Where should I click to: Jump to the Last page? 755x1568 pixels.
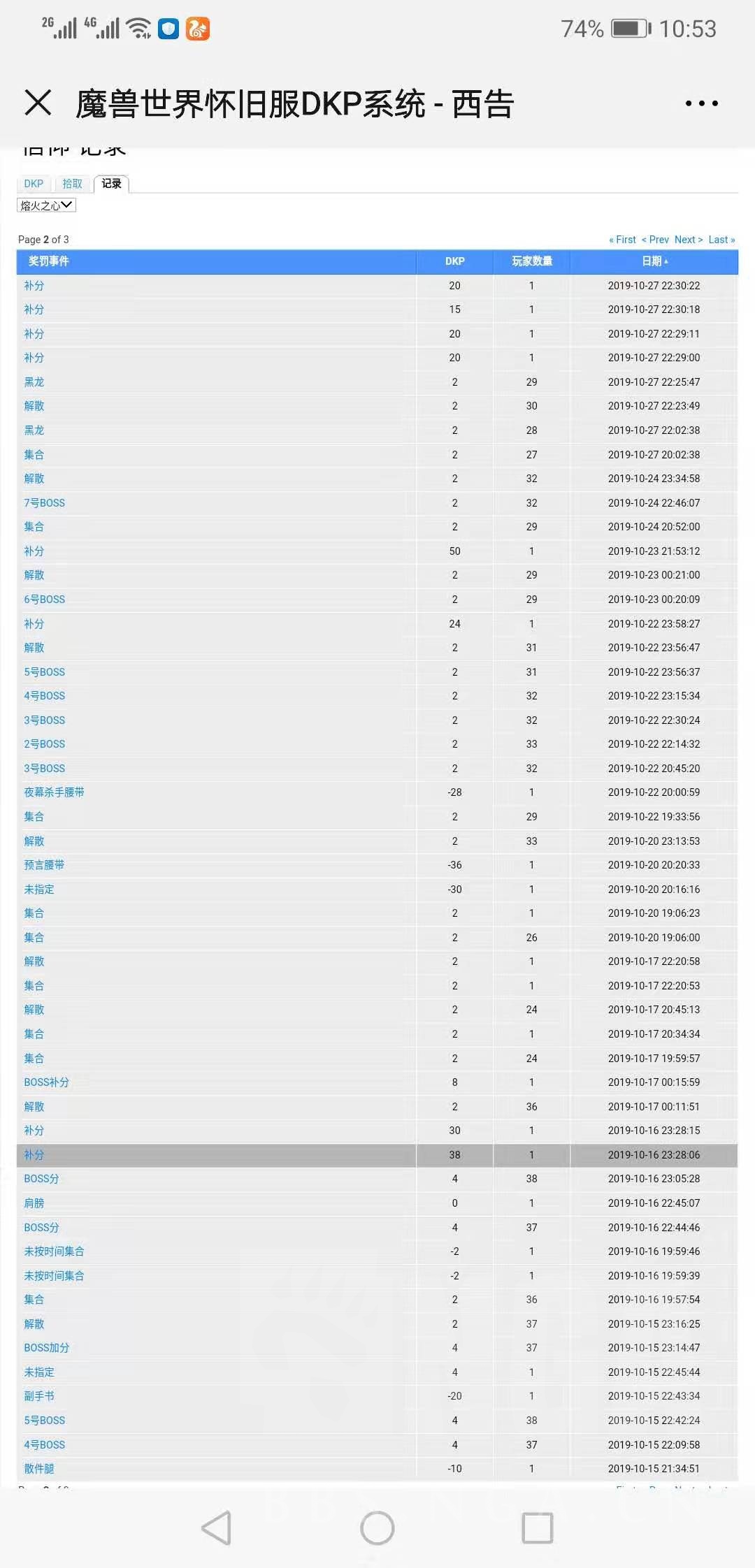[x=721, y=240]
